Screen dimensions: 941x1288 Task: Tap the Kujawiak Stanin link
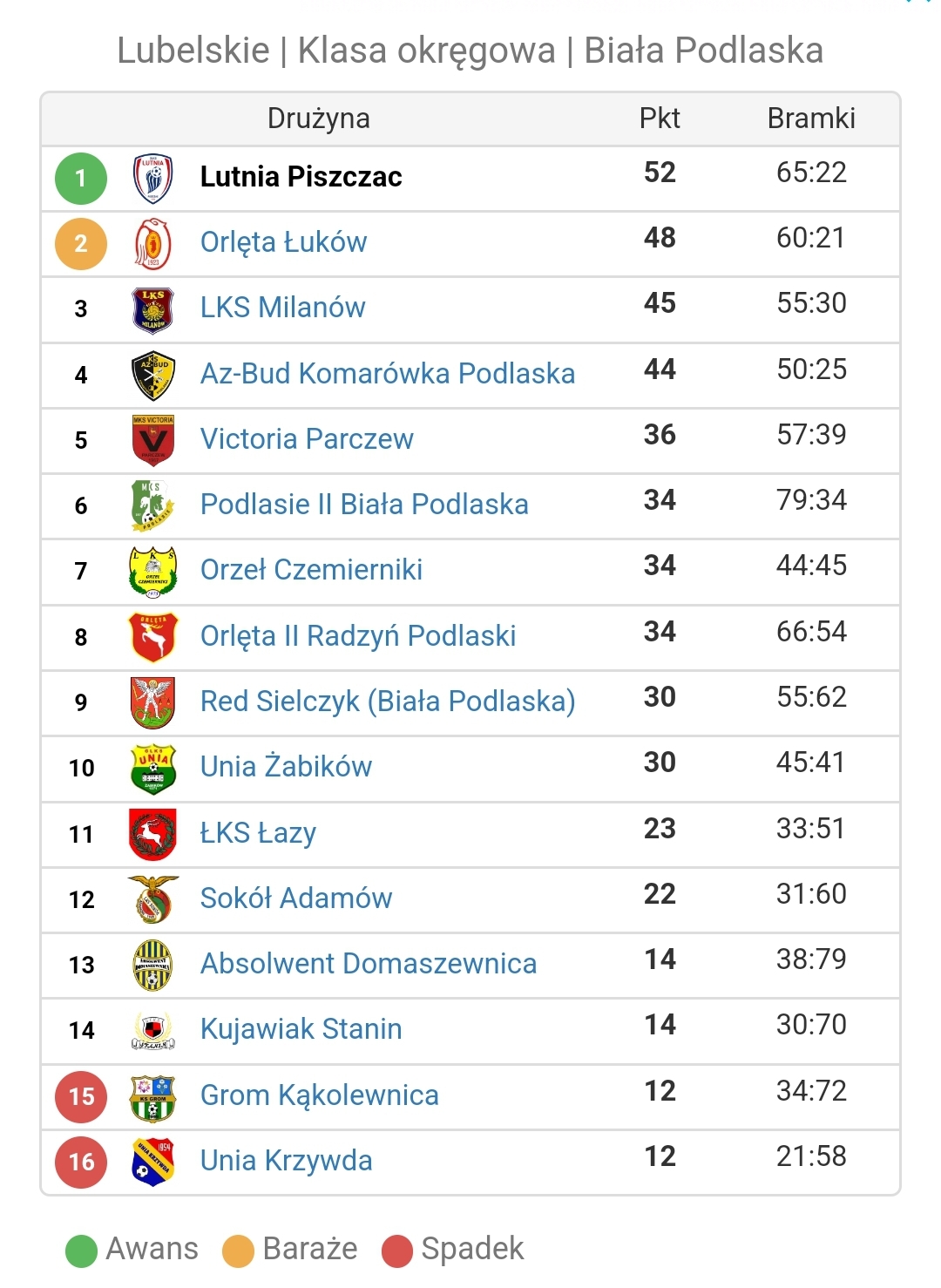[x=301, y=1029]
